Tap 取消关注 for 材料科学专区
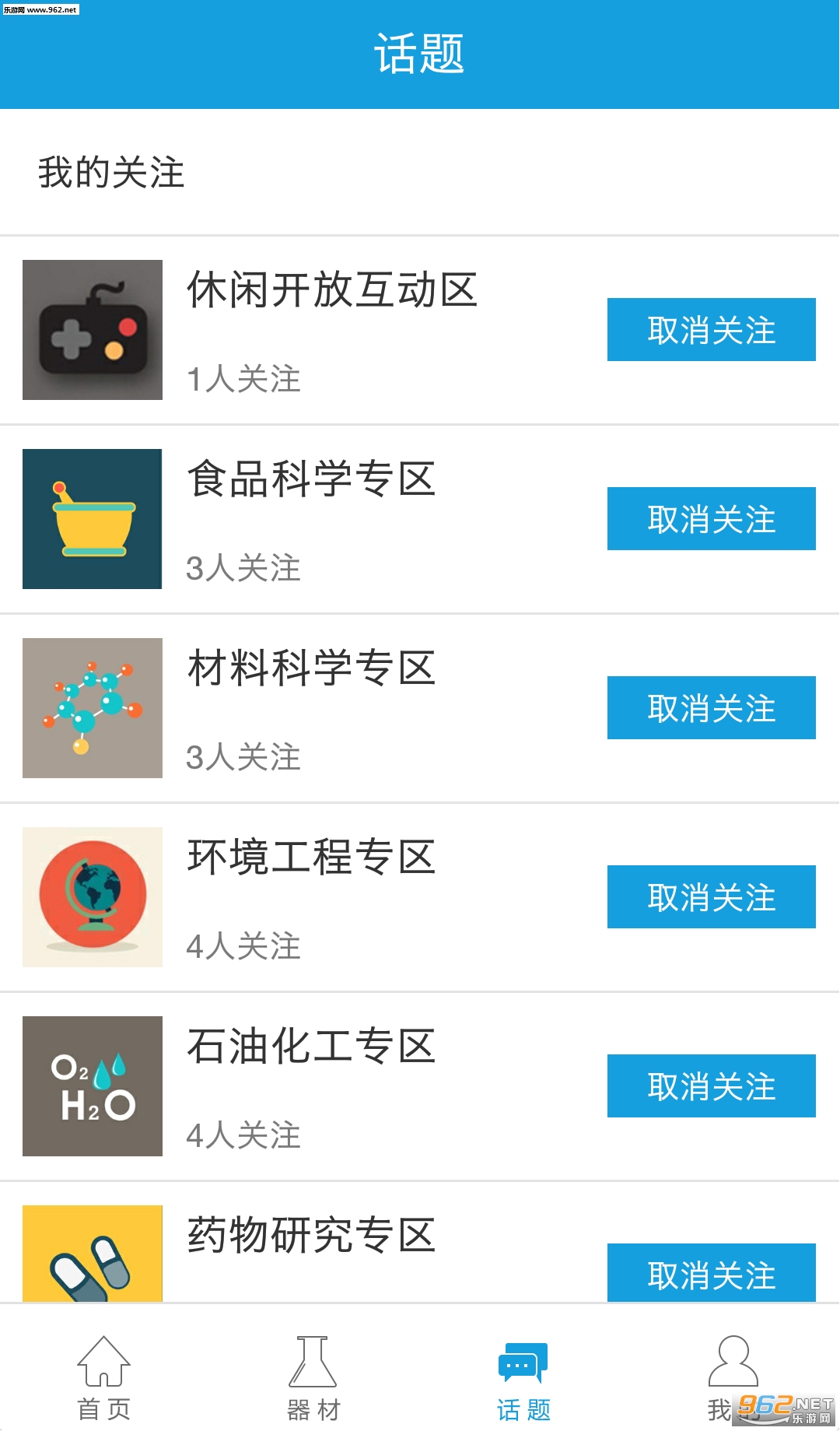 pos(711,707)
